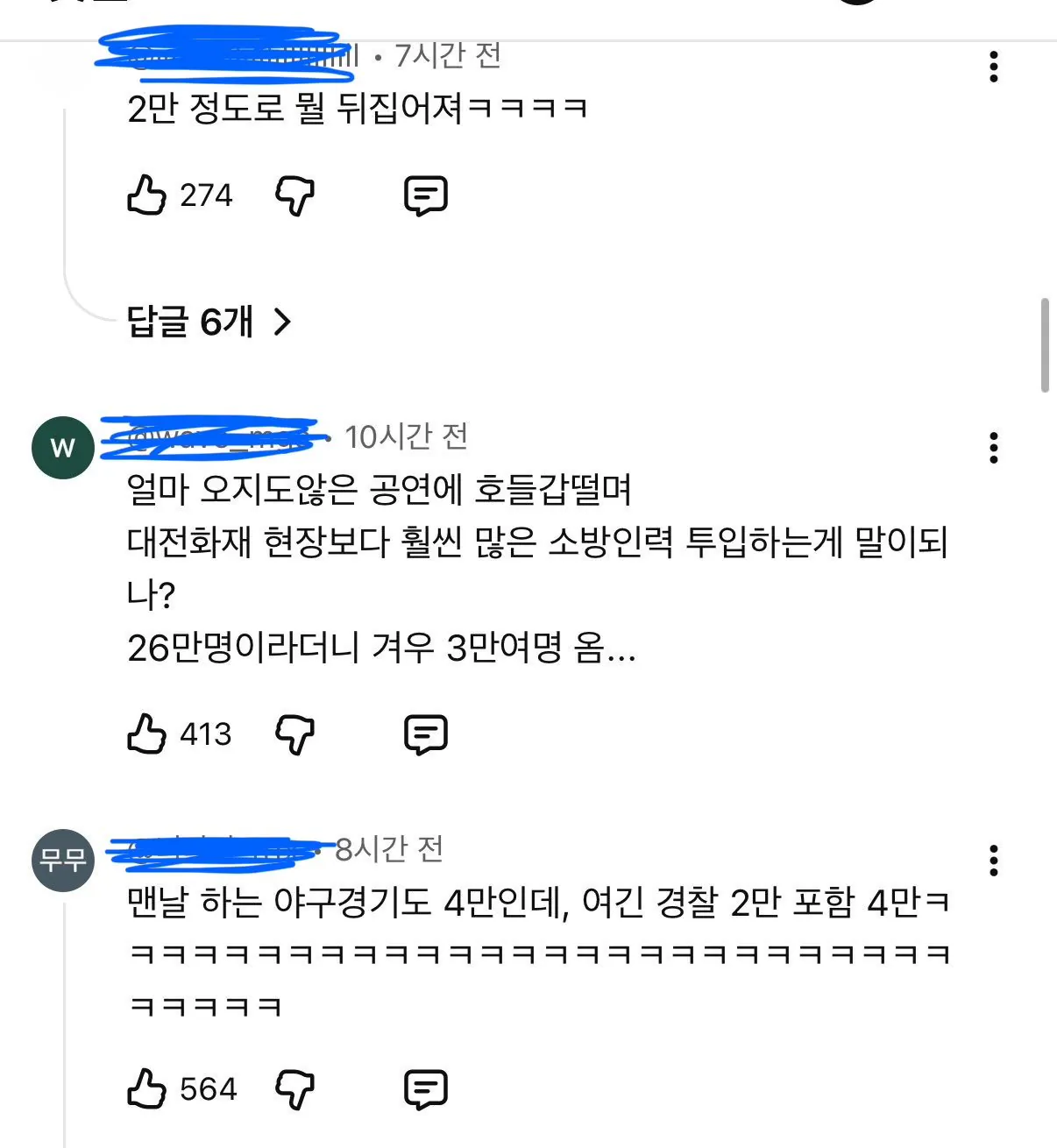Like the comment with 274 likes
Image resolution: width=1057 pixels, height=1148 pixels.
pyautogui.click(x=146, y=195)
